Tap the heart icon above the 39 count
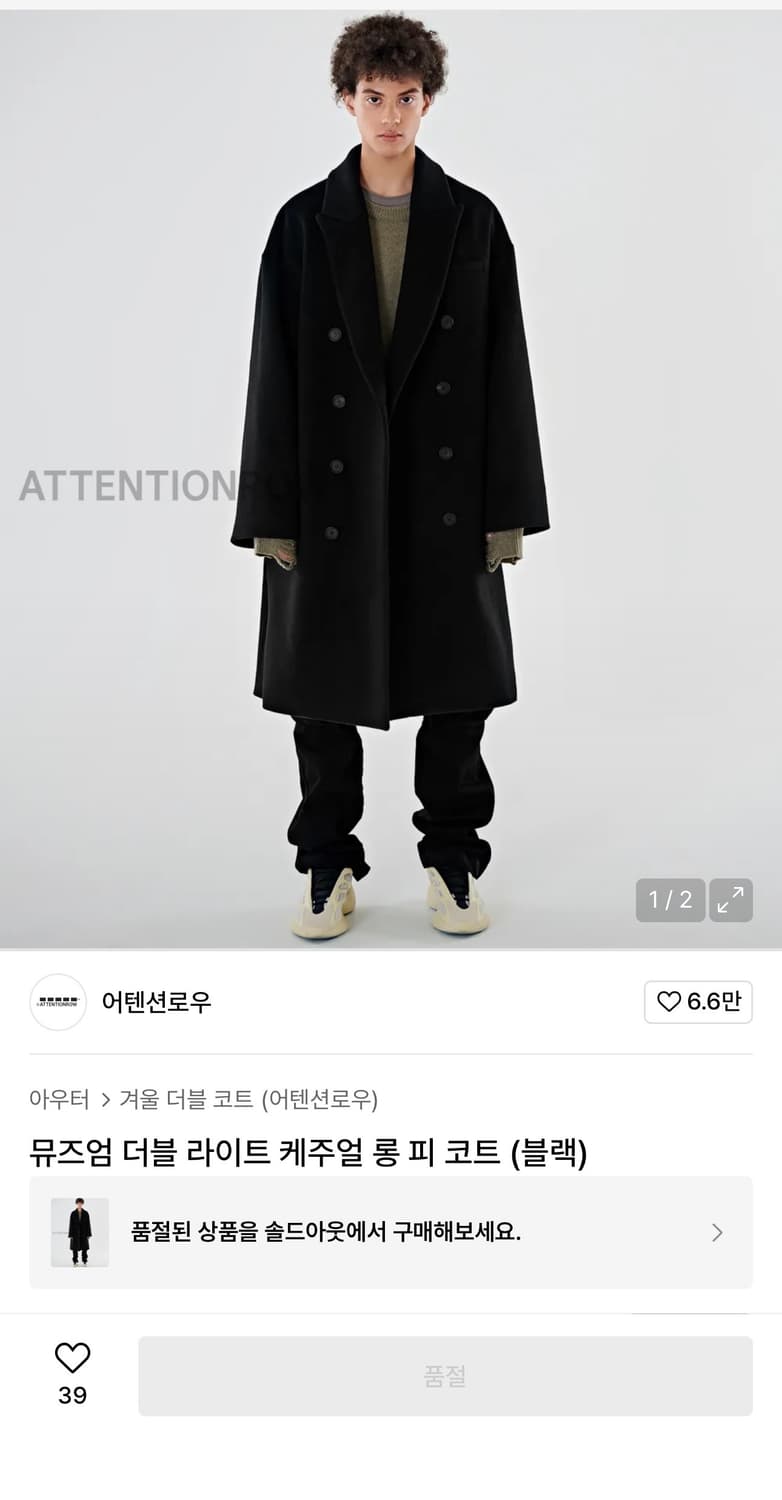The width and height of the screenshot is (782, 1500). (x=71, y=1357)
